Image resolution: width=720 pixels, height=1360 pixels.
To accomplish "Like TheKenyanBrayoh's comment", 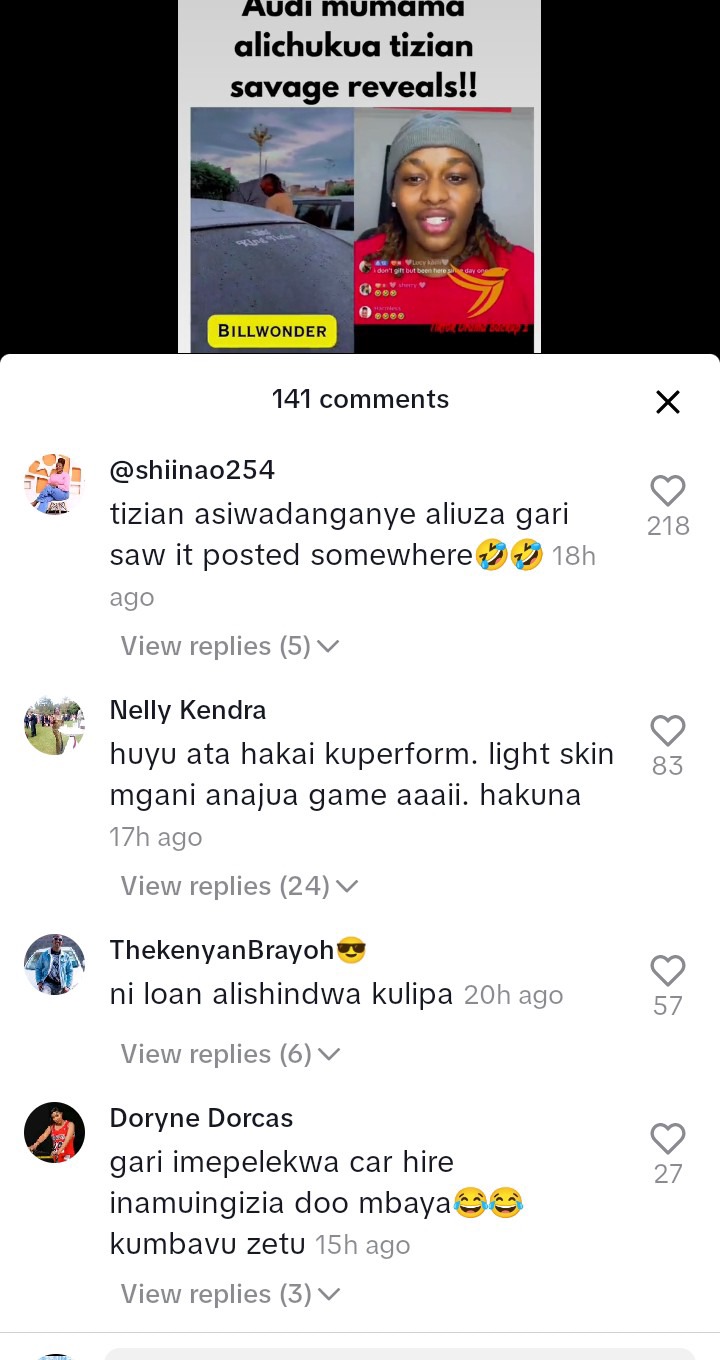I will 667,971.
